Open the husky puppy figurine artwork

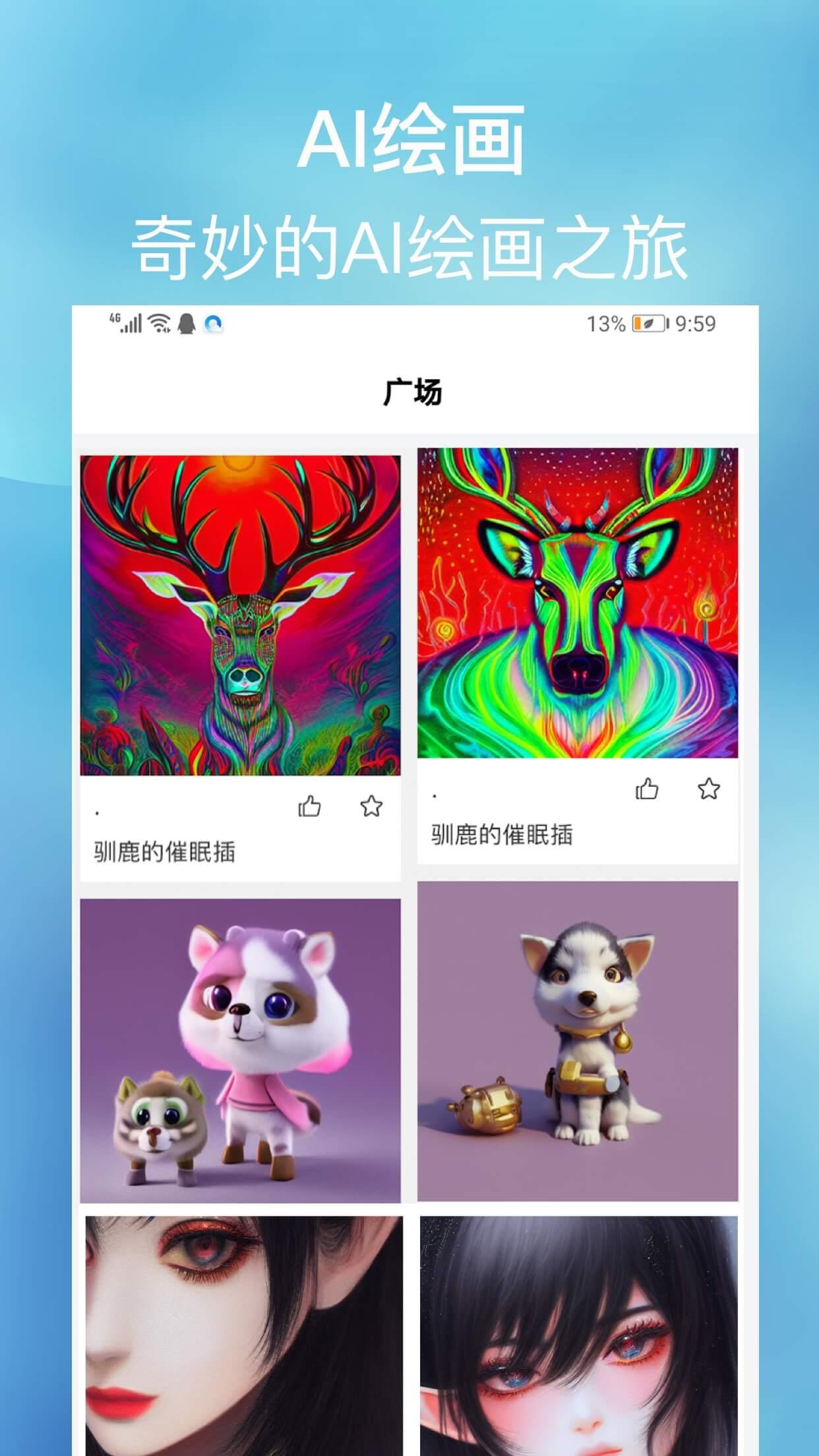pos(577,1042)
